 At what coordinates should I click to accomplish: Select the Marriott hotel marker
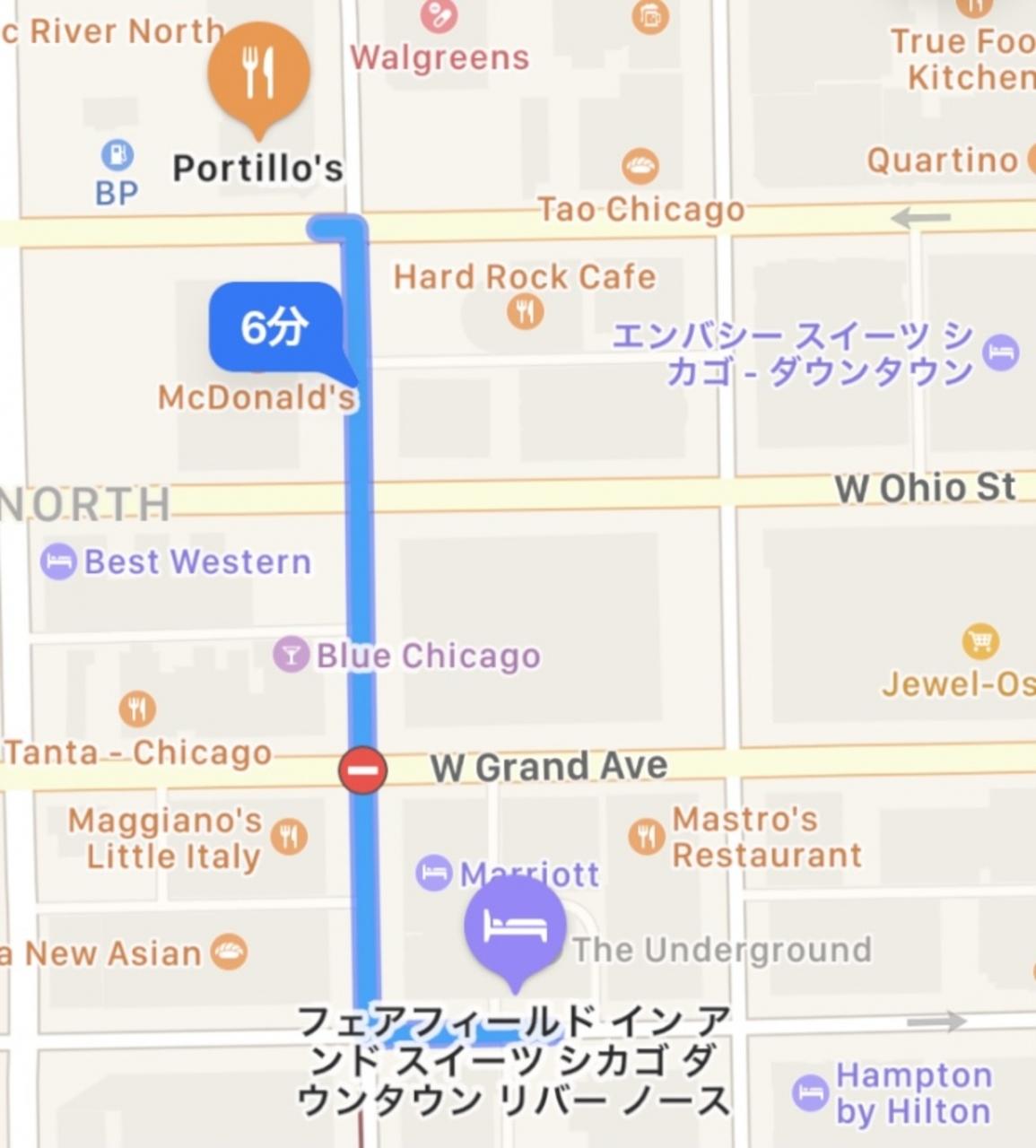coord(434,872)
